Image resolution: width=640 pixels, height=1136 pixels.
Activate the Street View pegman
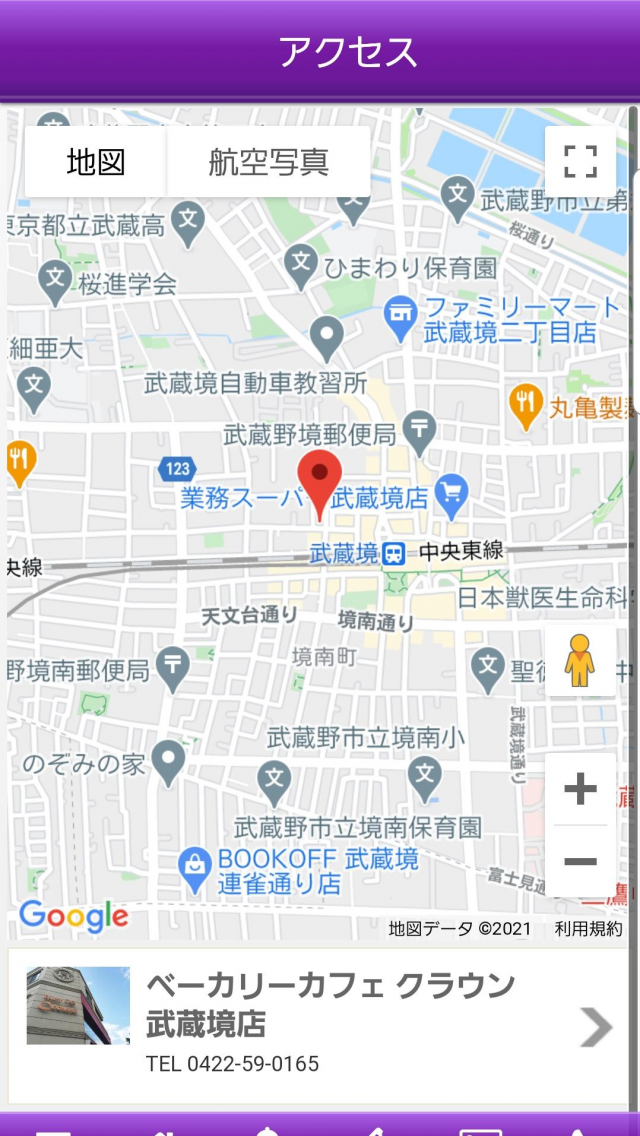coord(580,661)
